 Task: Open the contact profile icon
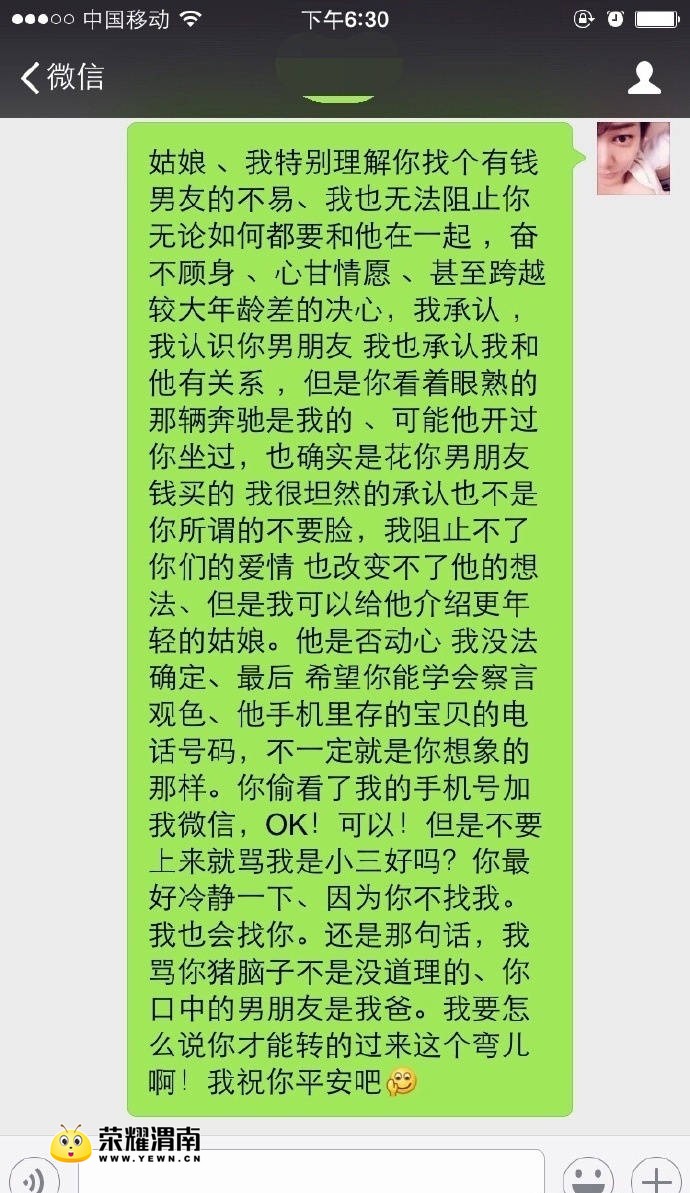click(644, 78)
